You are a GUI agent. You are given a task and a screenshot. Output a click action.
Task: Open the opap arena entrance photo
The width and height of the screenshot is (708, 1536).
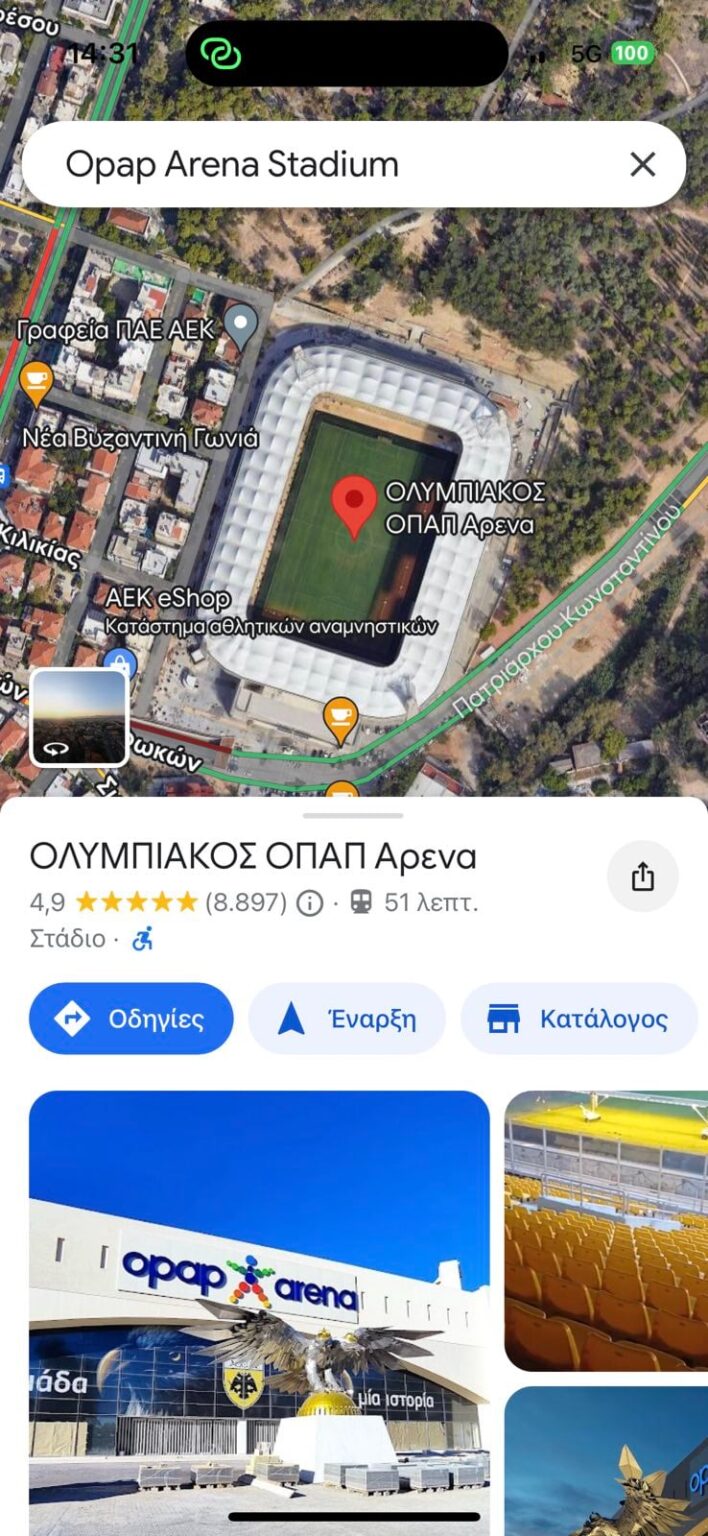(259, 1310)
